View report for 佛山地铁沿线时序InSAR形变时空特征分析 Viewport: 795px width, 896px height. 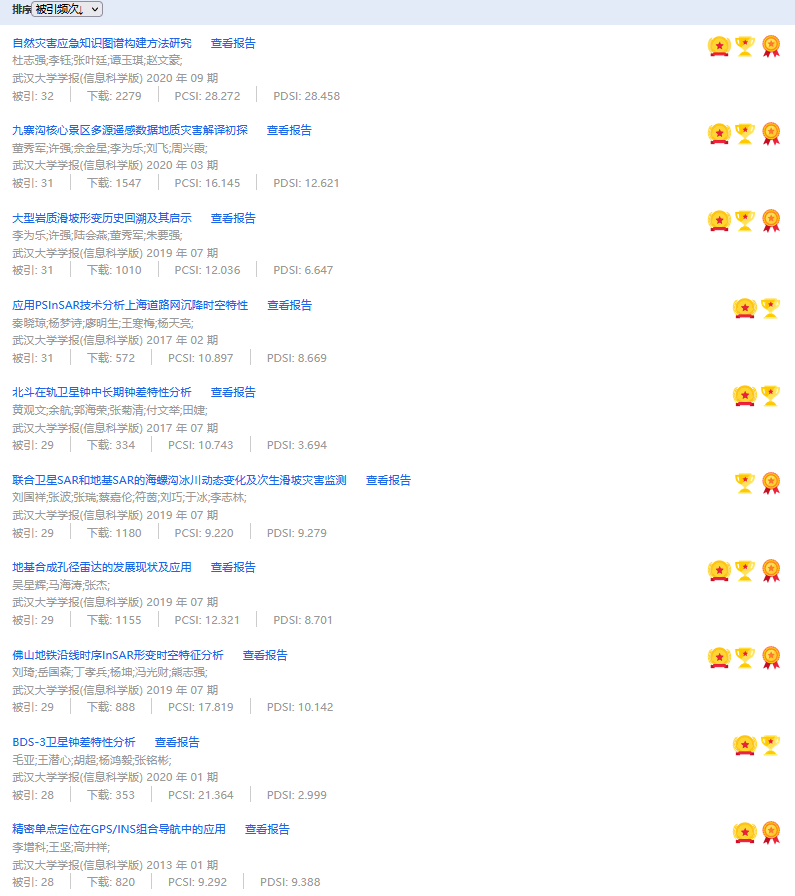(x=265, y=655)
